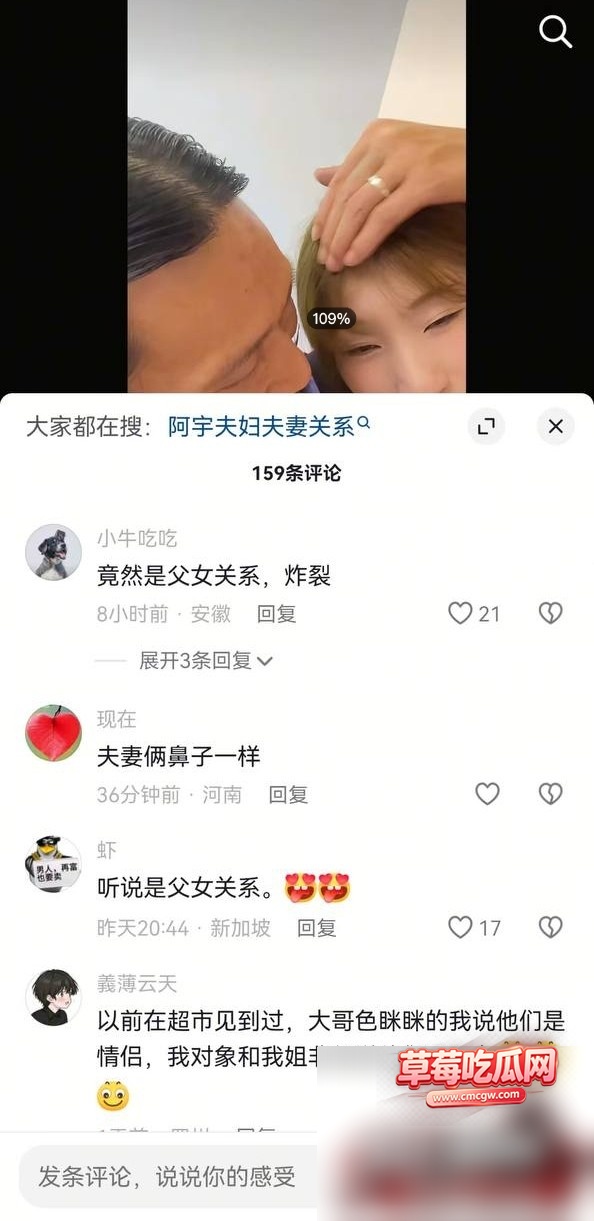Reply to 虾's comment

pyautogui.click(x=317, y=928)
